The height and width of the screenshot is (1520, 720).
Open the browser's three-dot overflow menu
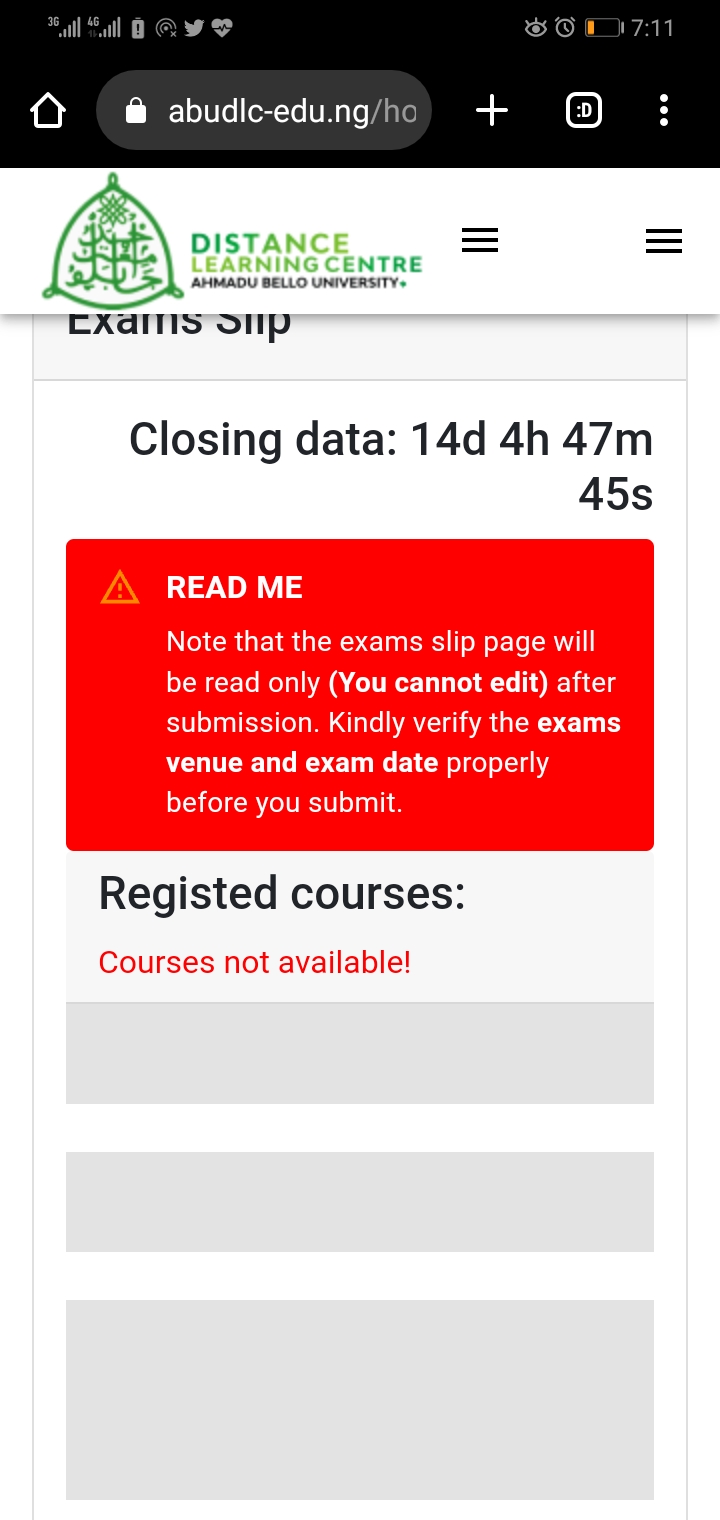pos(664,111)
